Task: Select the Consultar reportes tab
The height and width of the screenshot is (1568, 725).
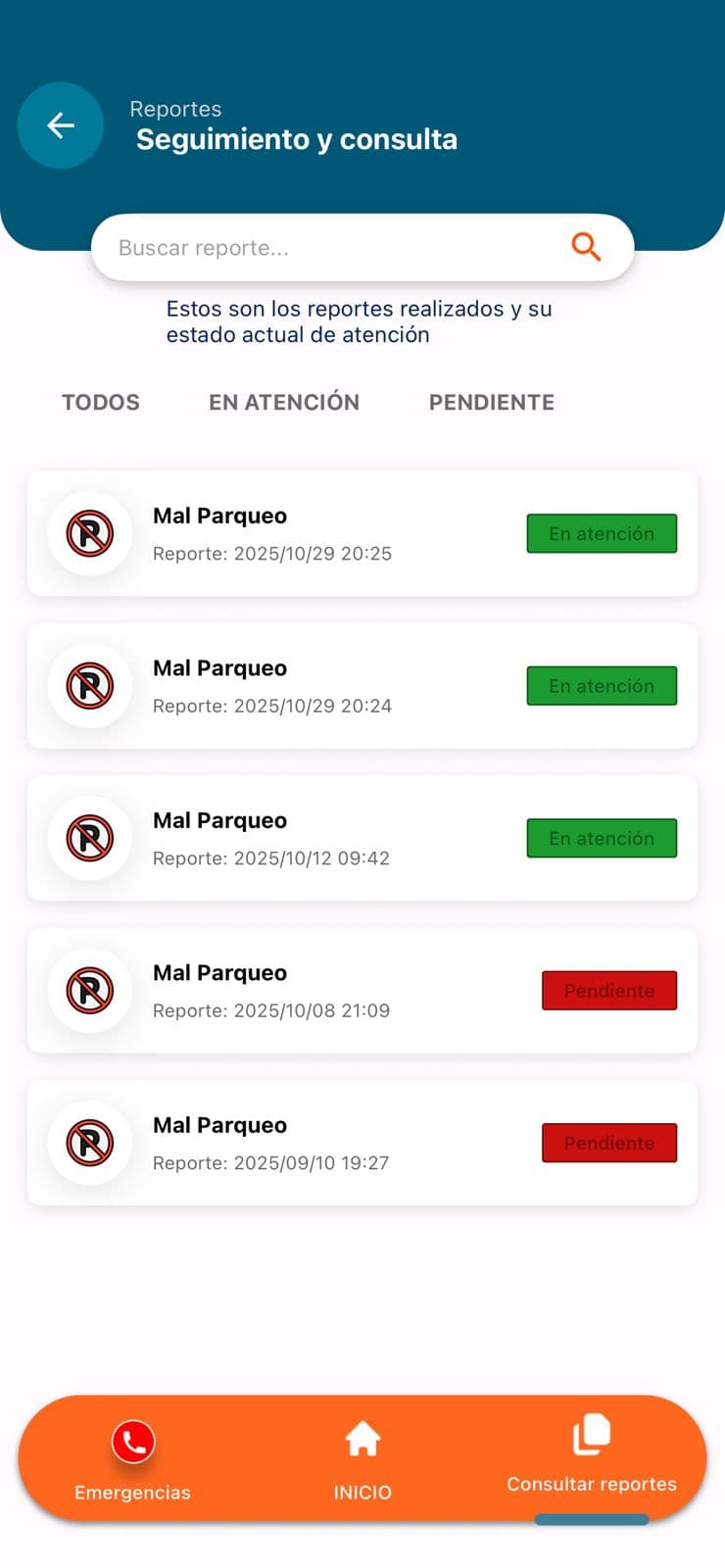Action: (591, 1455)
